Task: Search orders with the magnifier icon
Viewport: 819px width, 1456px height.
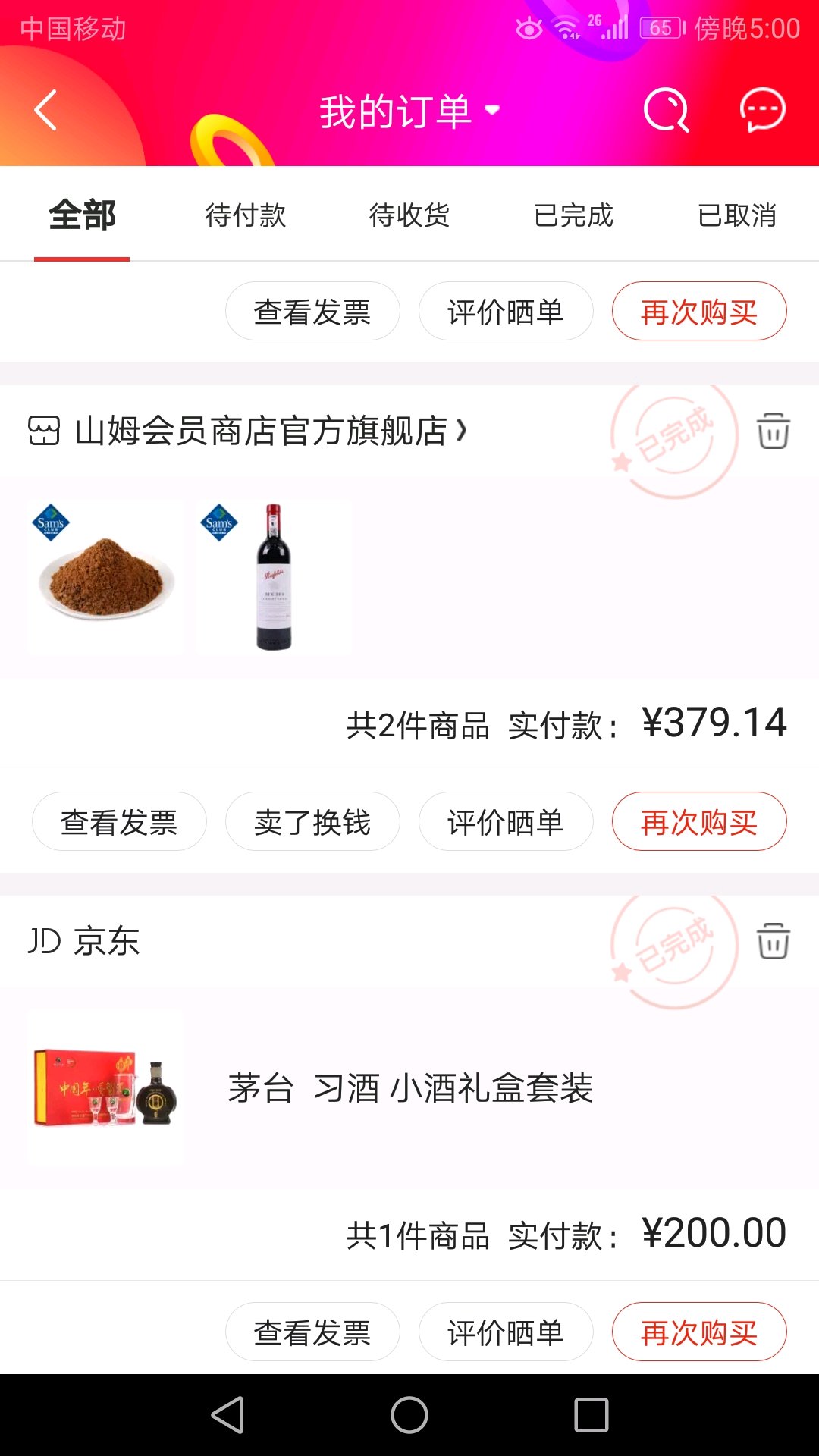Action: tap(666, 111)
